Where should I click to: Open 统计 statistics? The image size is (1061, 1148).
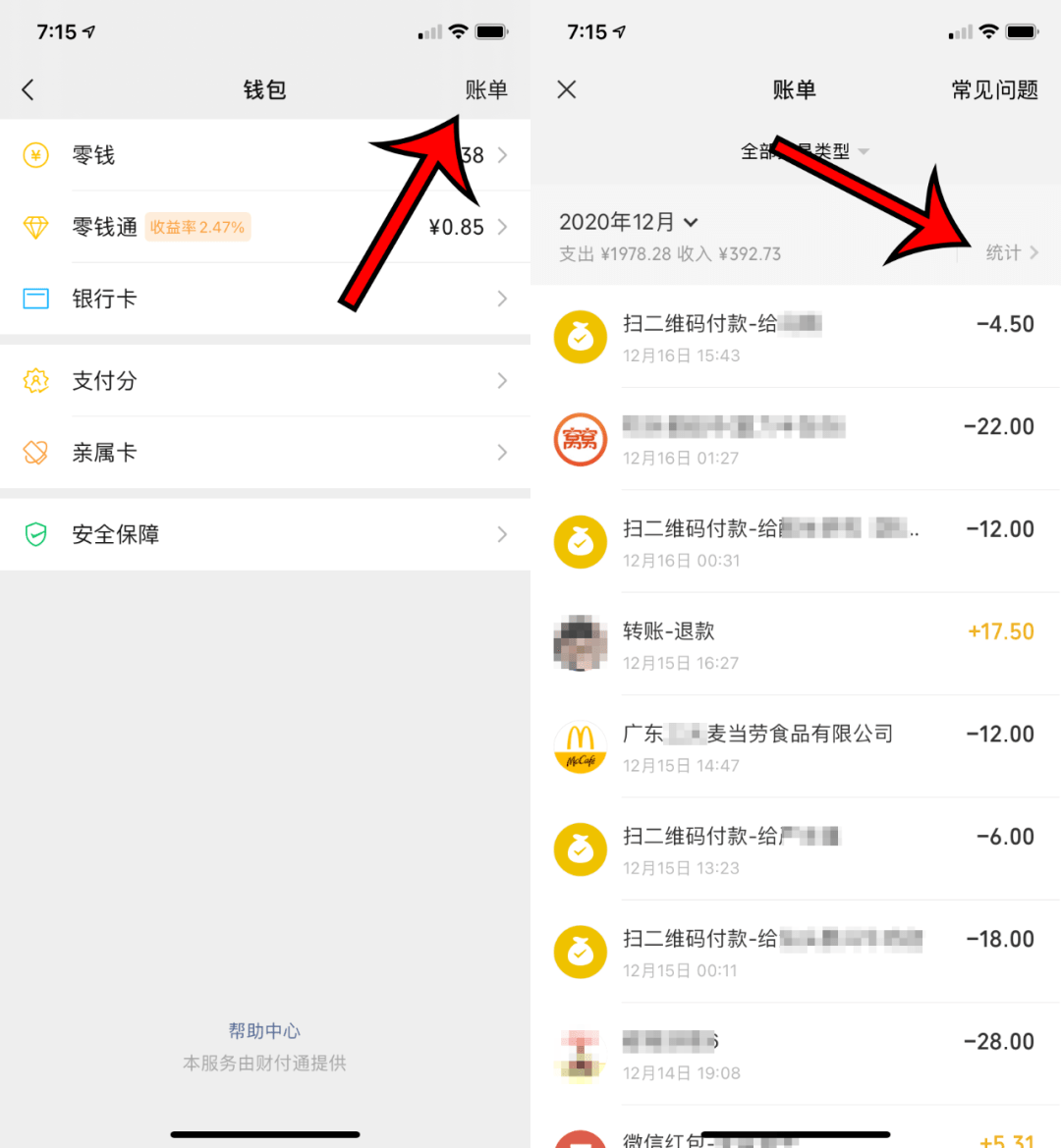(x=1011, y=253)
